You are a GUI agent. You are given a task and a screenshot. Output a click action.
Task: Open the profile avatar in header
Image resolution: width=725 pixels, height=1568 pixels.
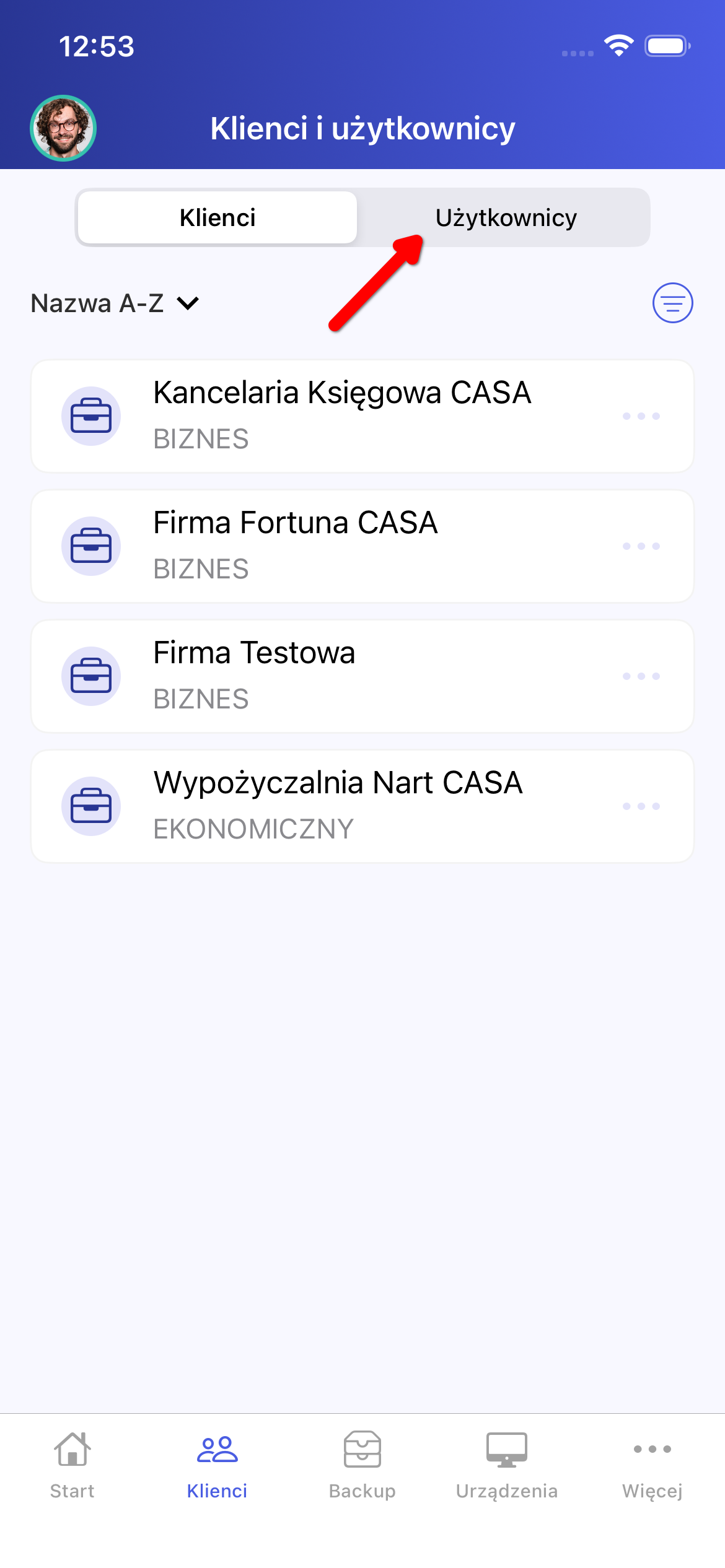[x=63, y=128]
